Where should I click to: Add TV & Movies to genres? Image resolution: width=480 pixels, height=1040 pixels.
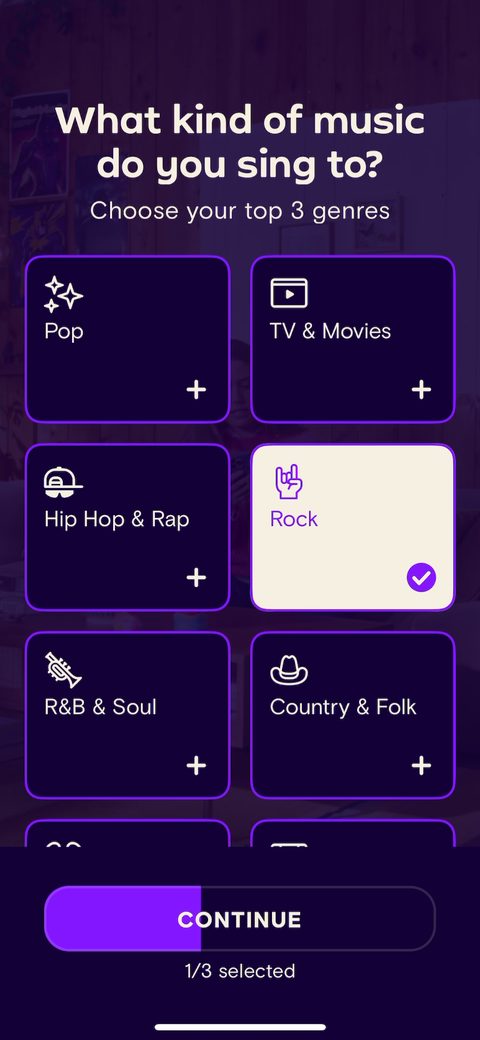353,339
